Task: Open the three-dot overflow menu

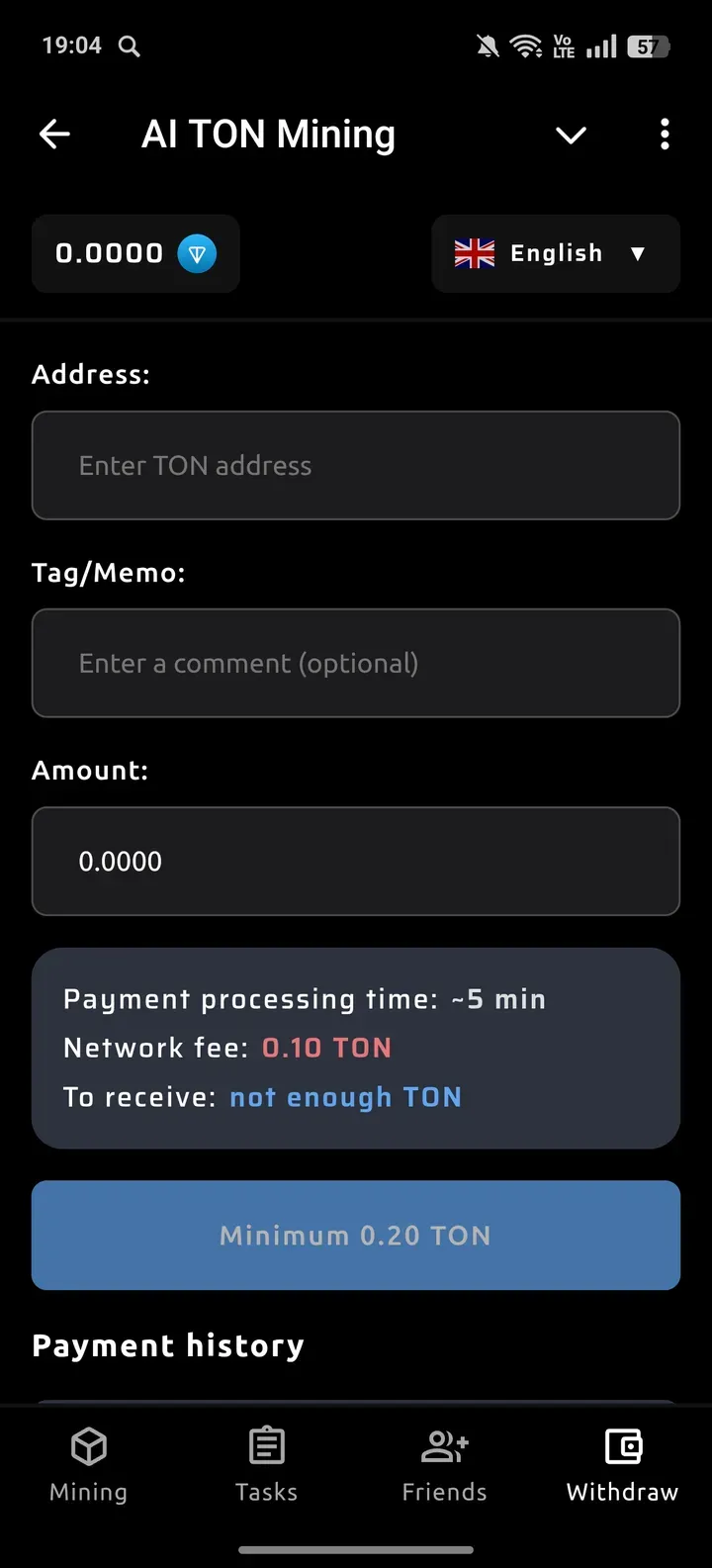Action: click(x=664, y=134)
